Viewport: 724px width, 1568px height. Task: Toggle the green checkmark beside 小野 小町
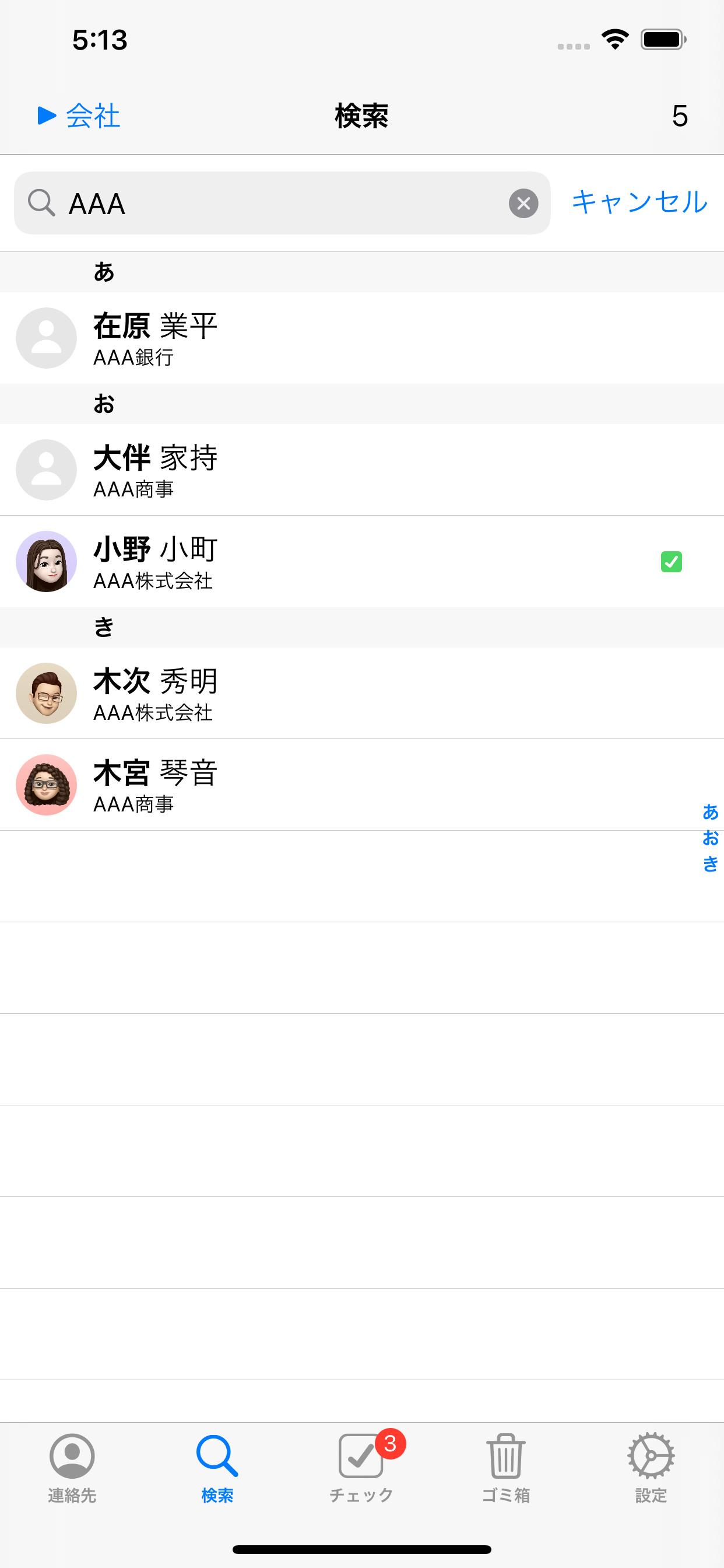click(x=672, y=561)
